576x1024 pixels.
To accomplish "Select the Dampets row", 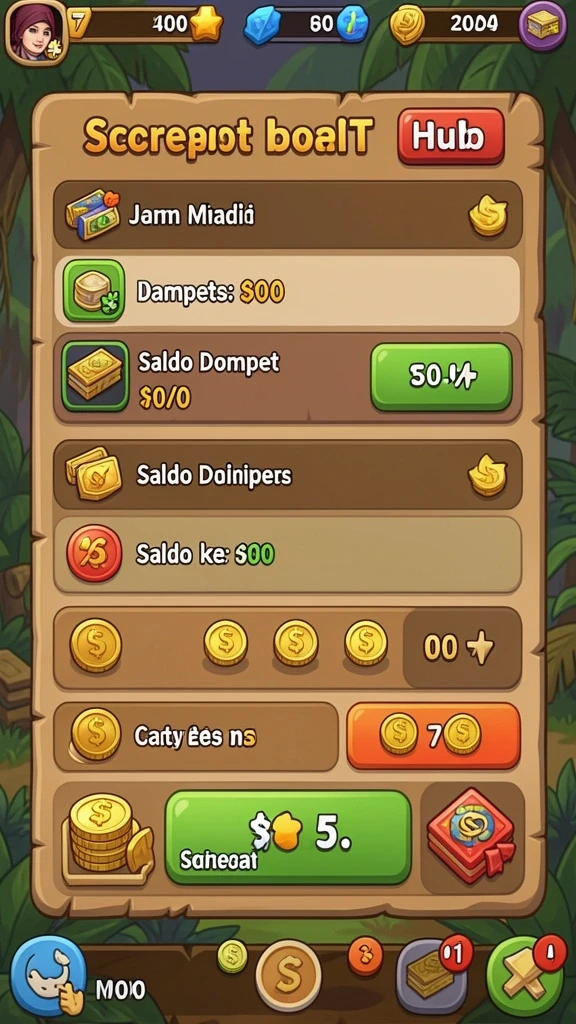I will point(287,291).
